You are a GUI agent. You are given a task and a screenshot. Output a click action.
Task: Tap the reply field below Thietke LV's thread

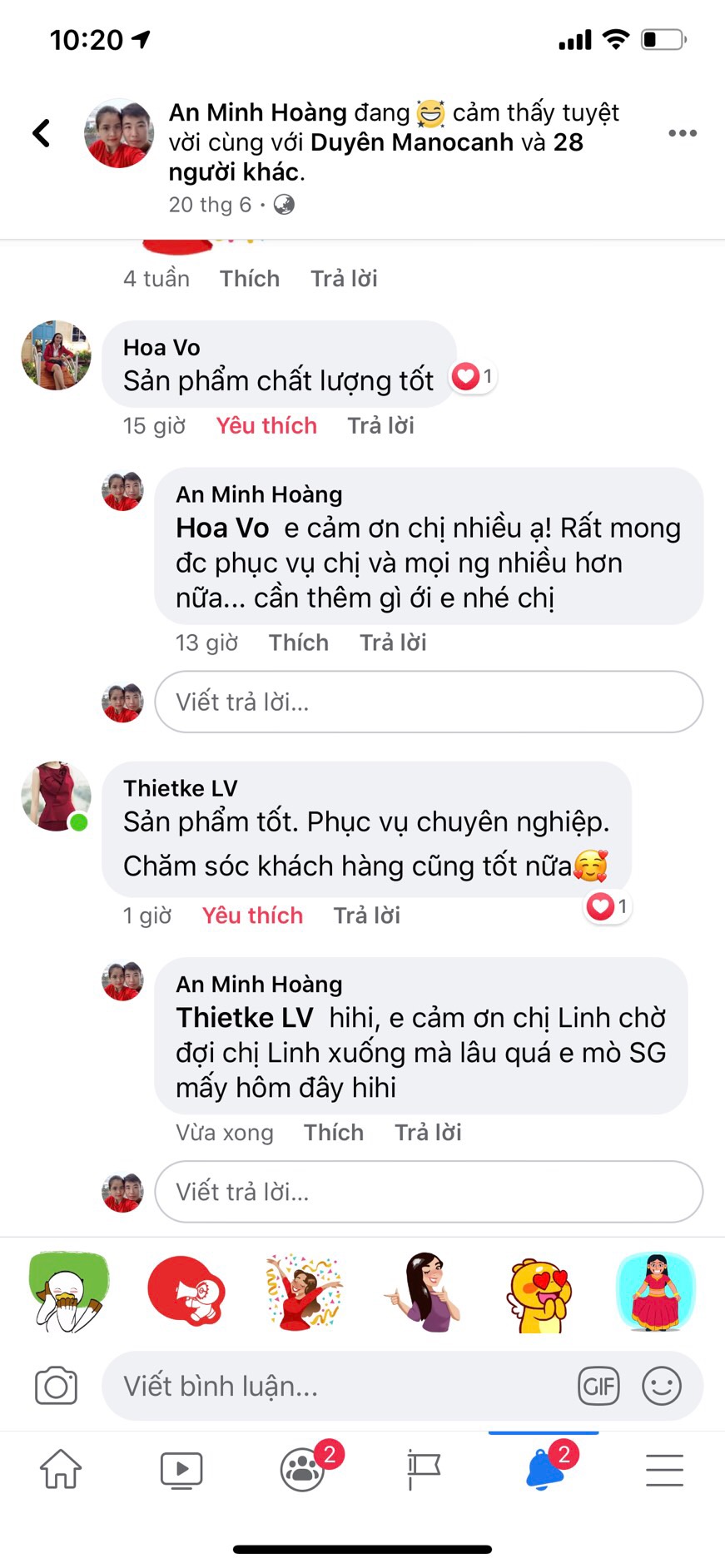coord(428,1192)
